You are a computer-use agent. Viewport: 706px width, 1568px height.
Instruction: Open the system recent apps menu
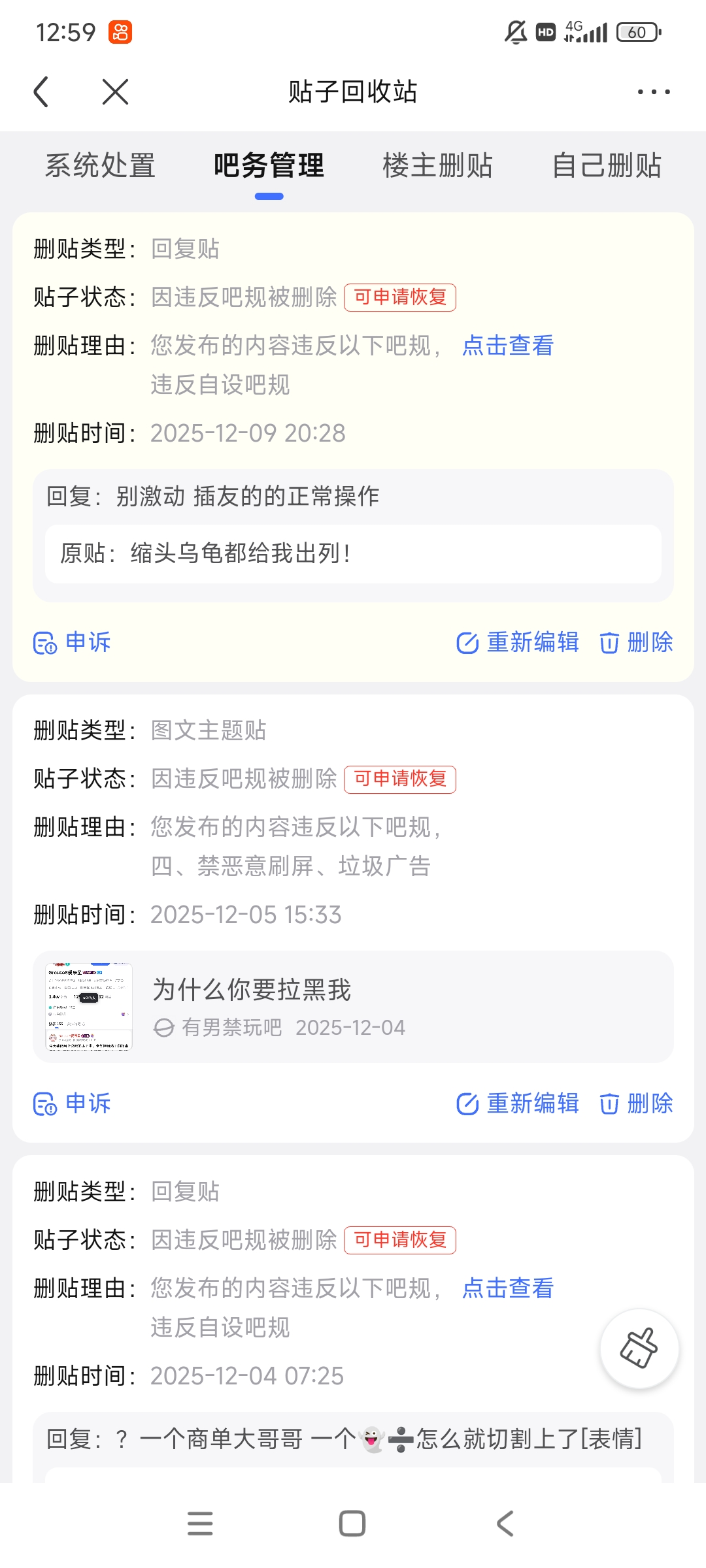[x=200, y=1524]
